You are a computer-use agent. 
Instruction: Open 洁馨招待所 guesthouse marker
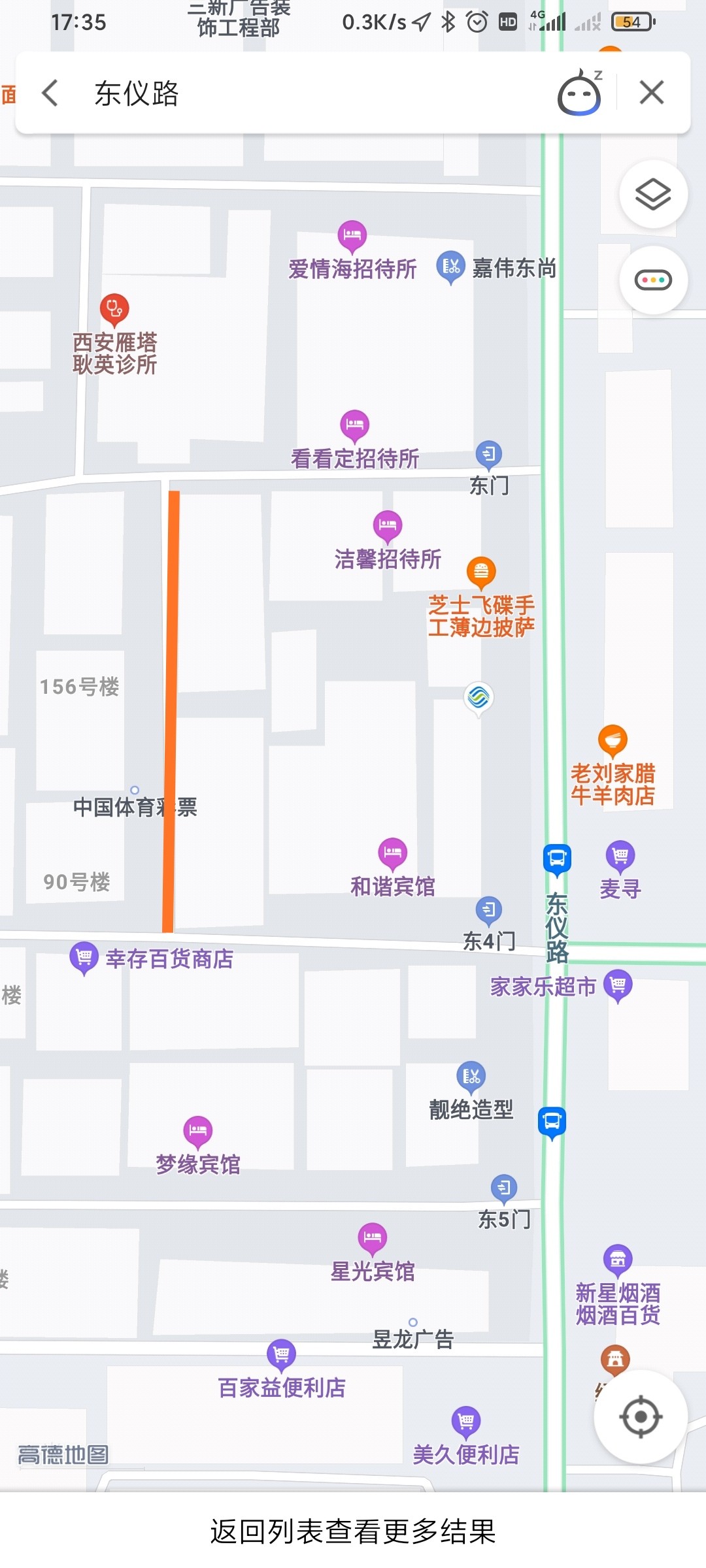[x=388, y=526]
